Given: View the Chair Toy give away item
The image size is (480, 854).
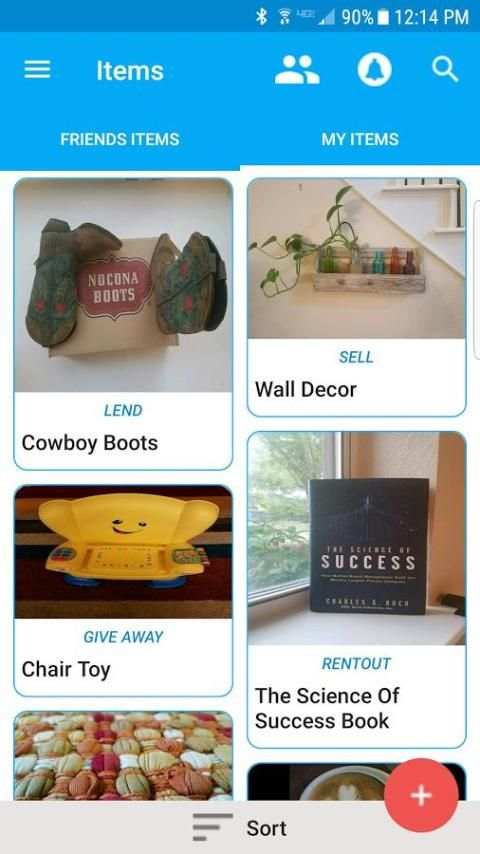Looking at the screenshot, I should pyautogui.click(x=123, y=590).
